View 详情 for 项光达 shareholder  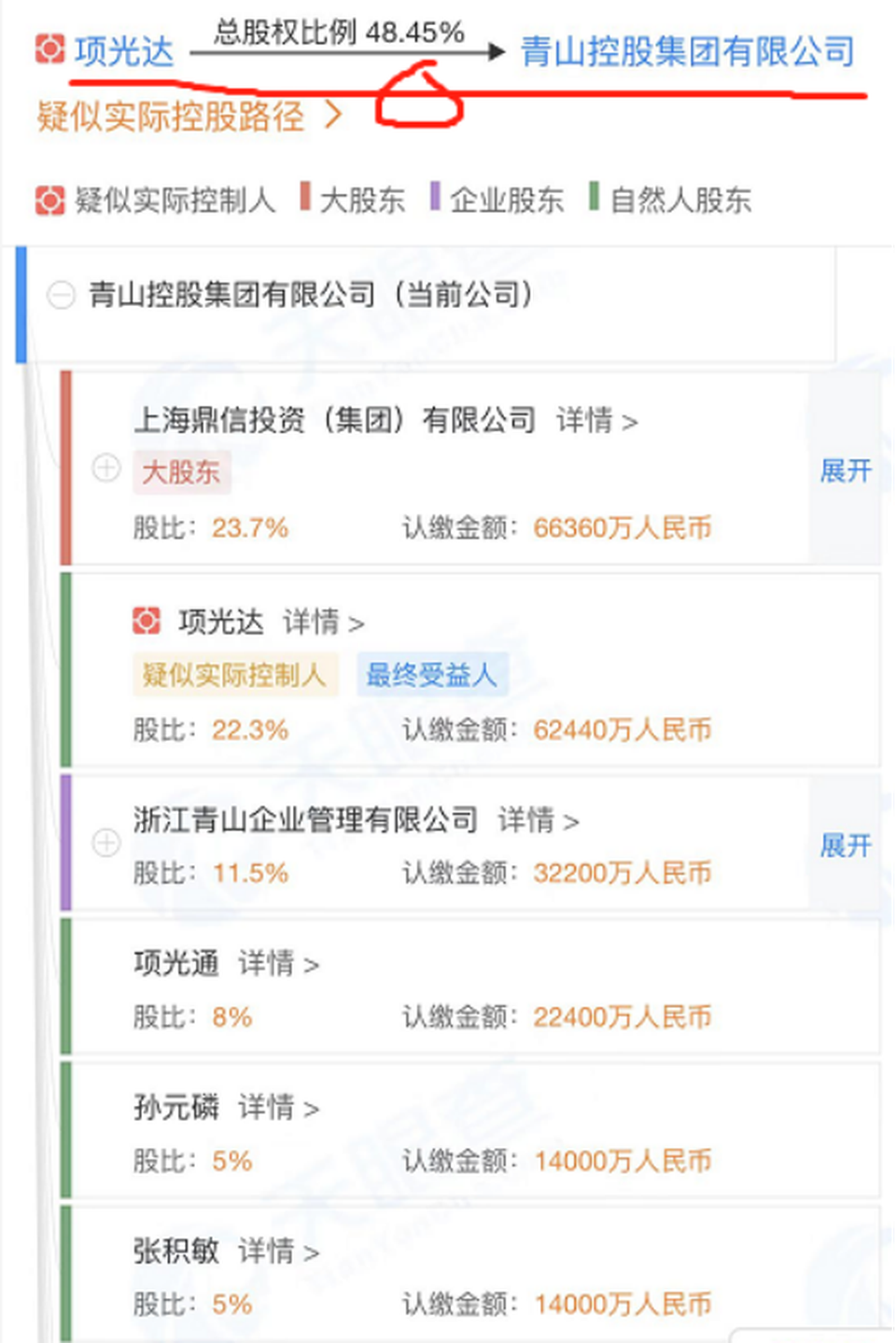tap(322, 622)
